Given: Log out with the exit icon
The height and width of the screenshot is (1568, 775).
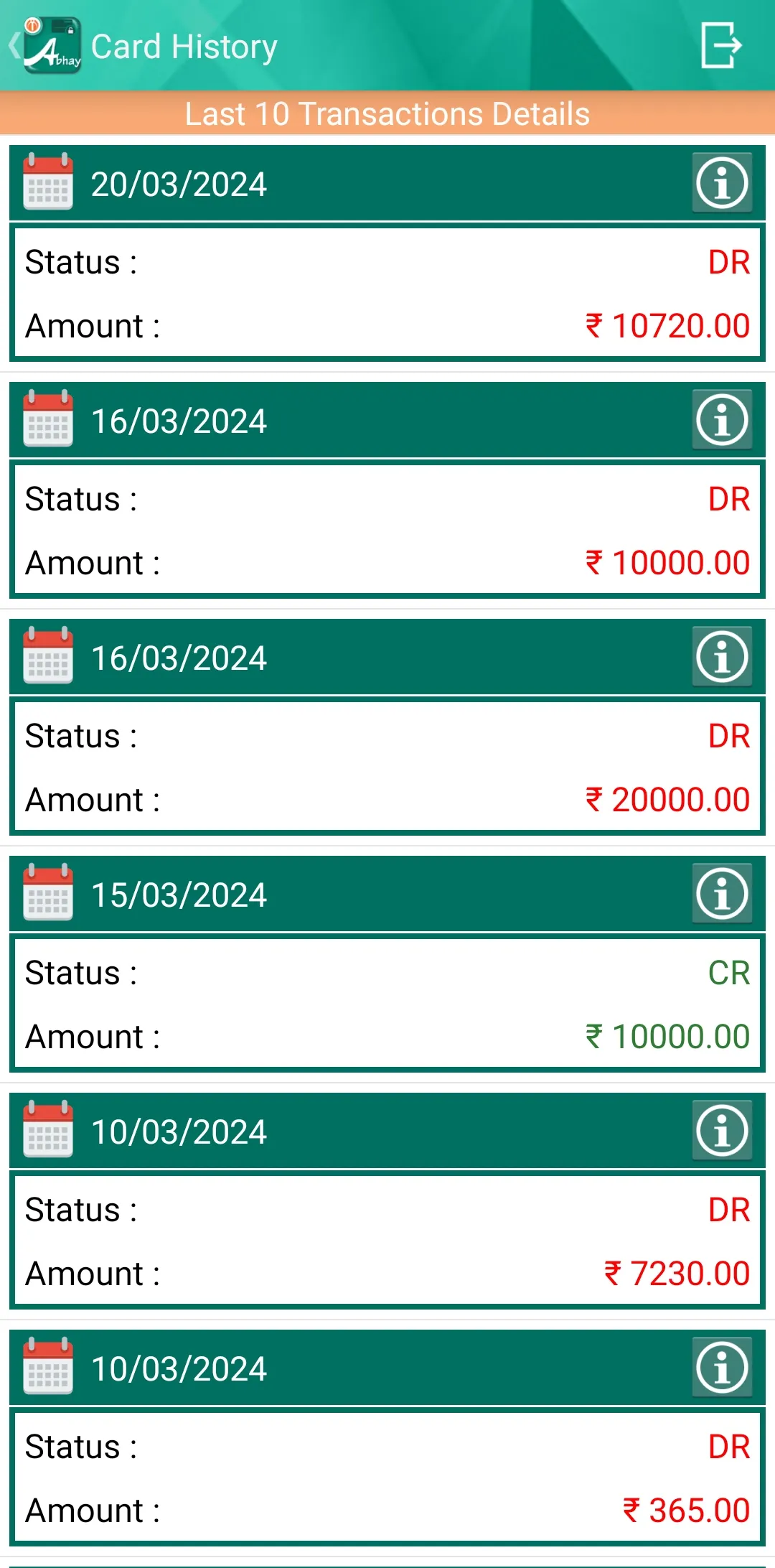Looking at the screenshot, I should coord(720,45).
